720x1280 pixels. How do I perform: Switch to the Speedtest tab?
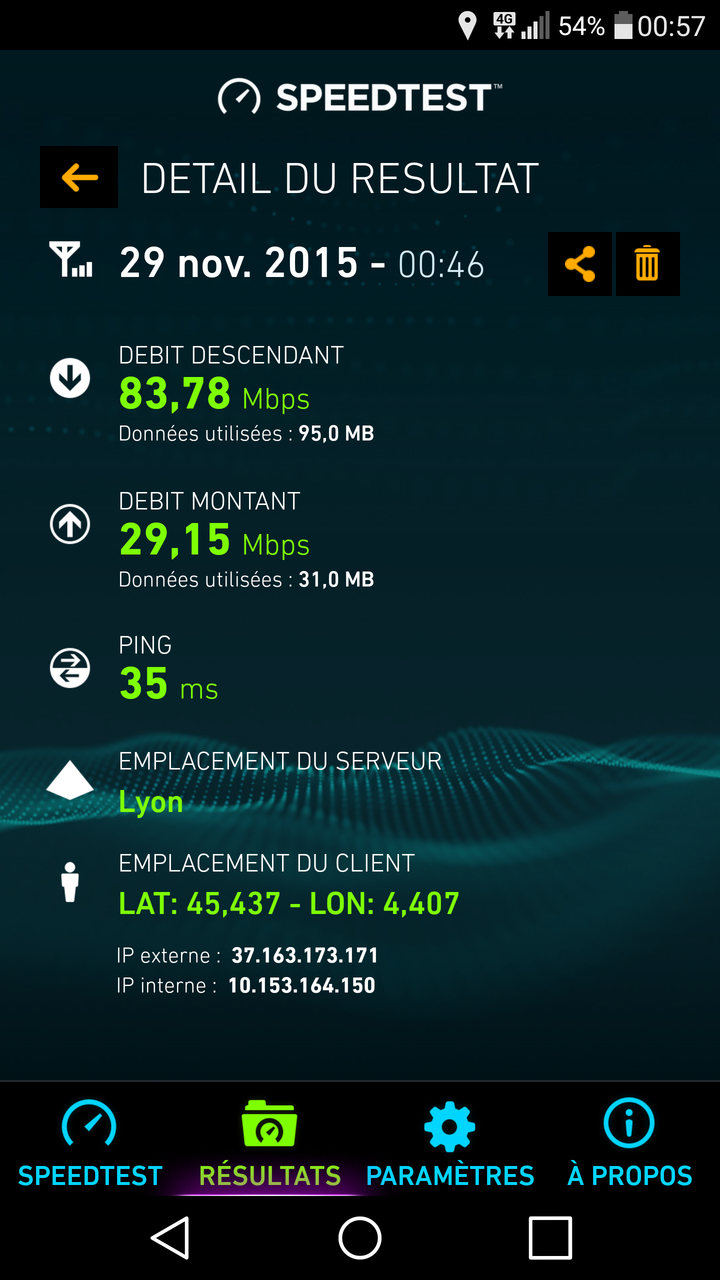coord(90,1143)
